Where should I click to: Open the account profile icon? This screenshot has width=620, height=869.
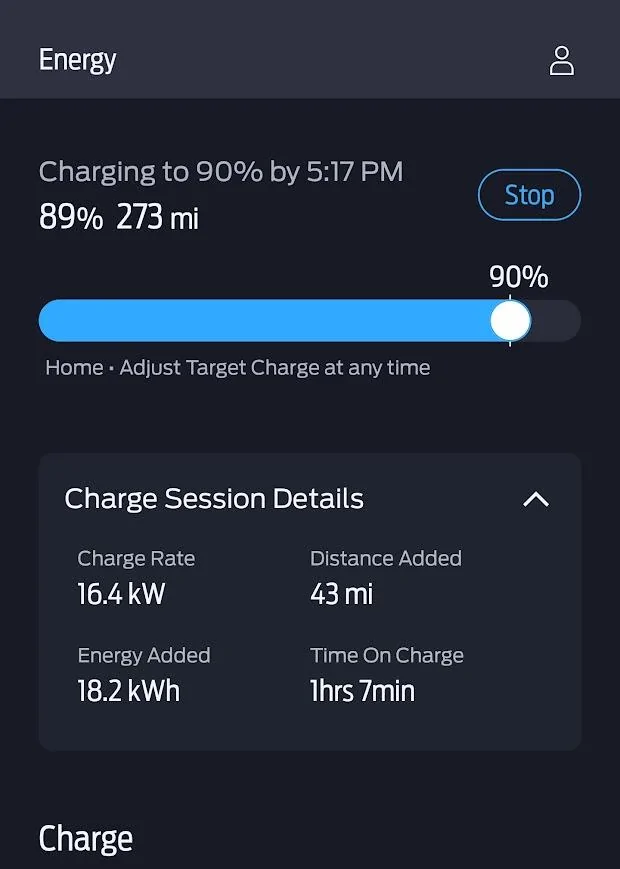[562, 61]
